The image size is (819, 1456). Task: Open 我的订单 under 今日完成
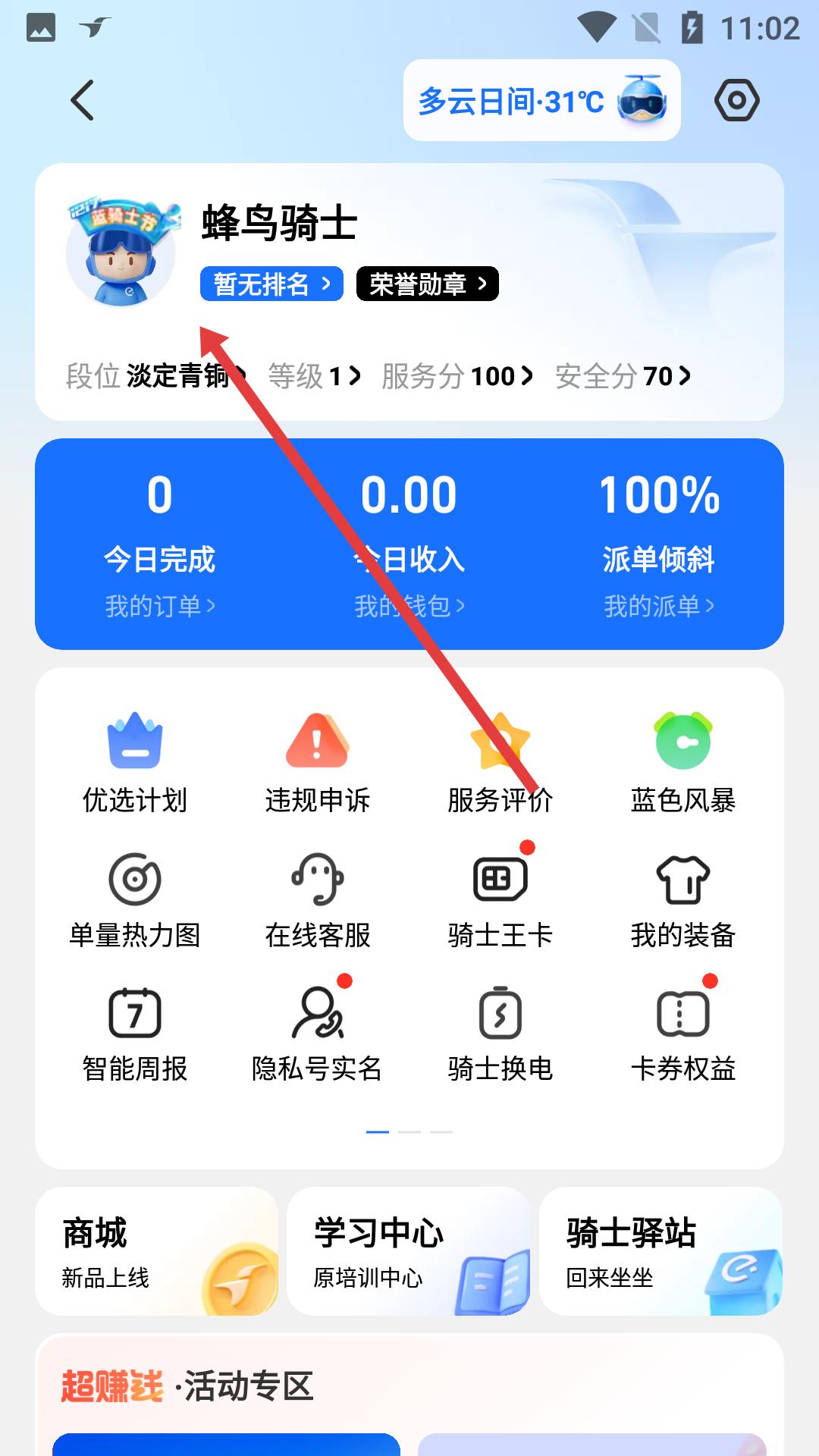pyautogui.click(x=160, y=606)
